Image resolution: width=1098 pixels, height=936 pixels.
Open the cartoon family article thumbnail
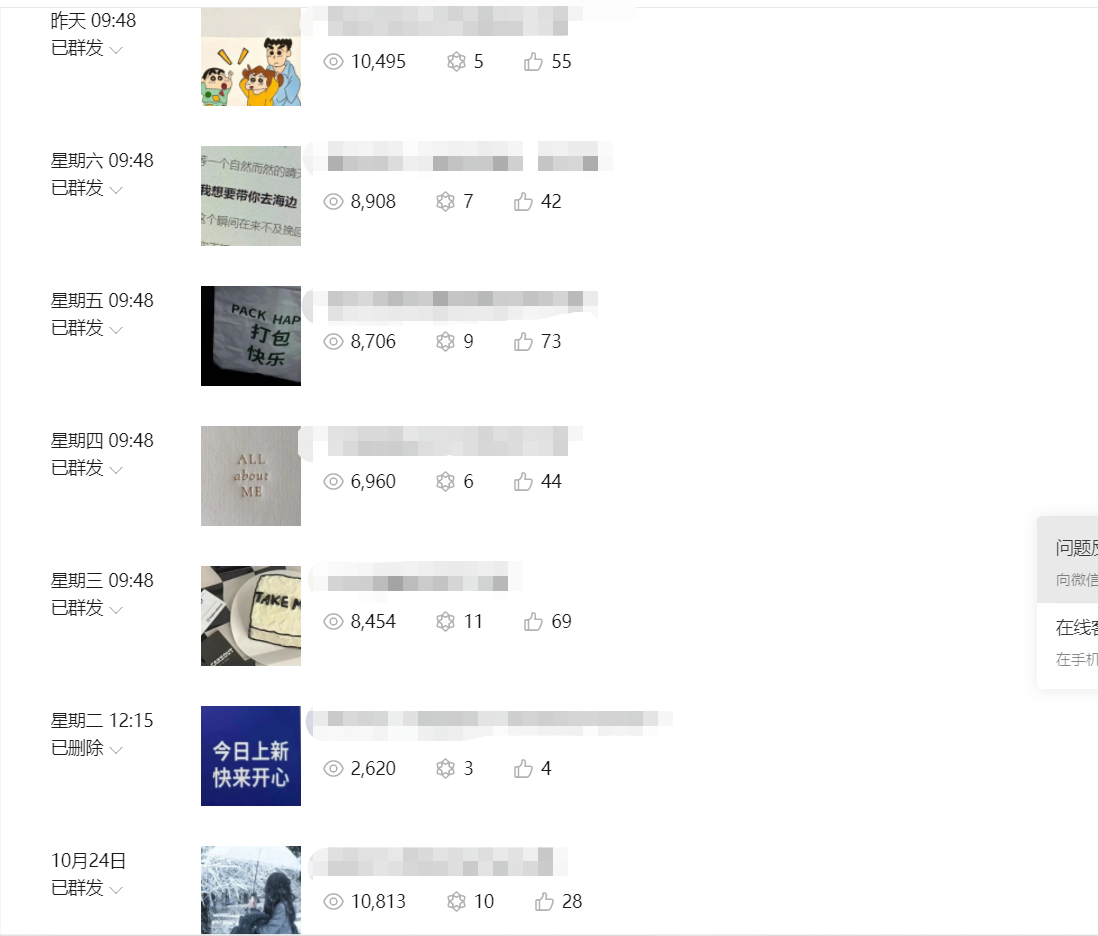[x=250, y=56]
